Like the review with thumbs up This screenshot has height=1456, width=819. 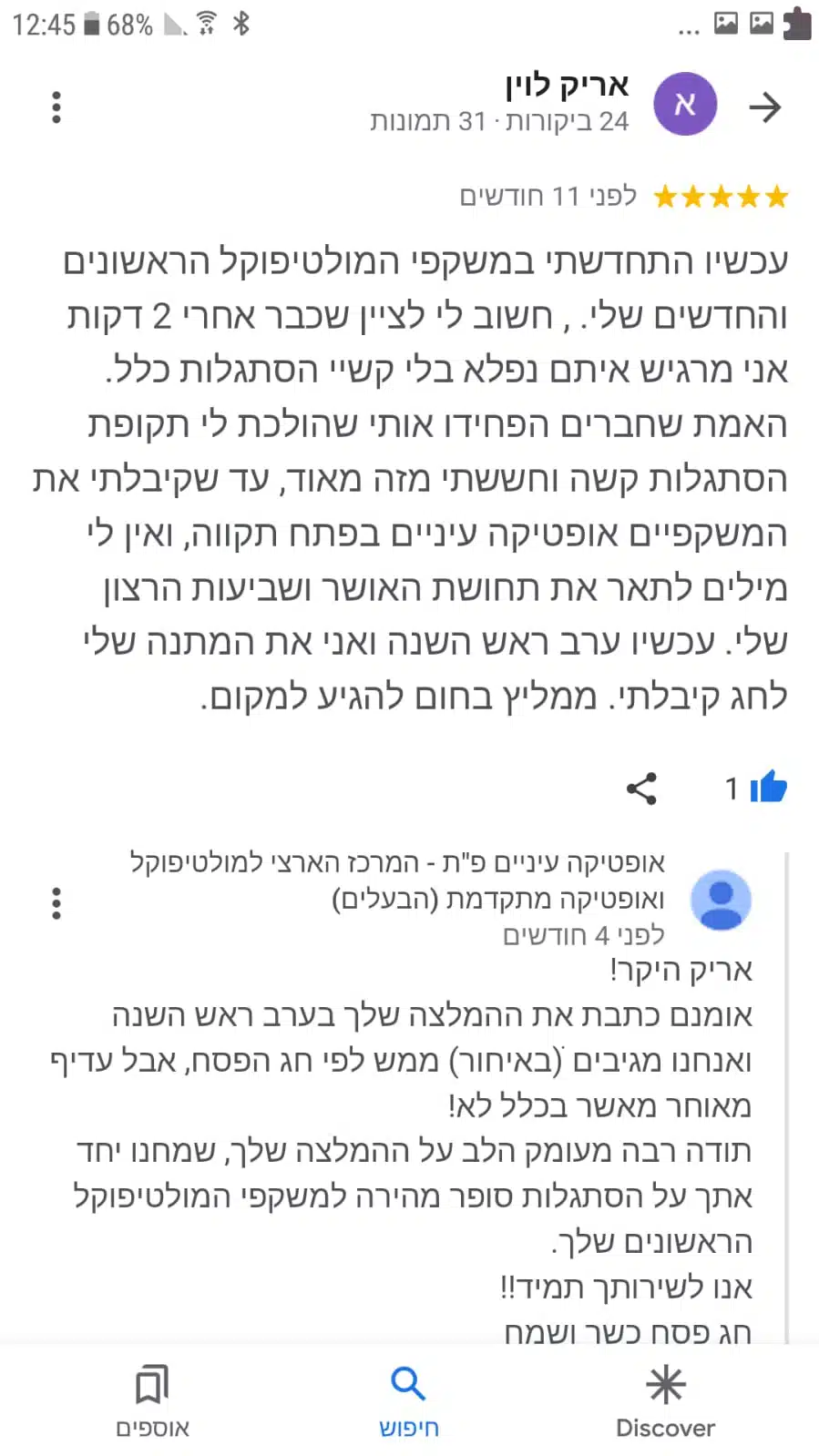coord(767,788)
